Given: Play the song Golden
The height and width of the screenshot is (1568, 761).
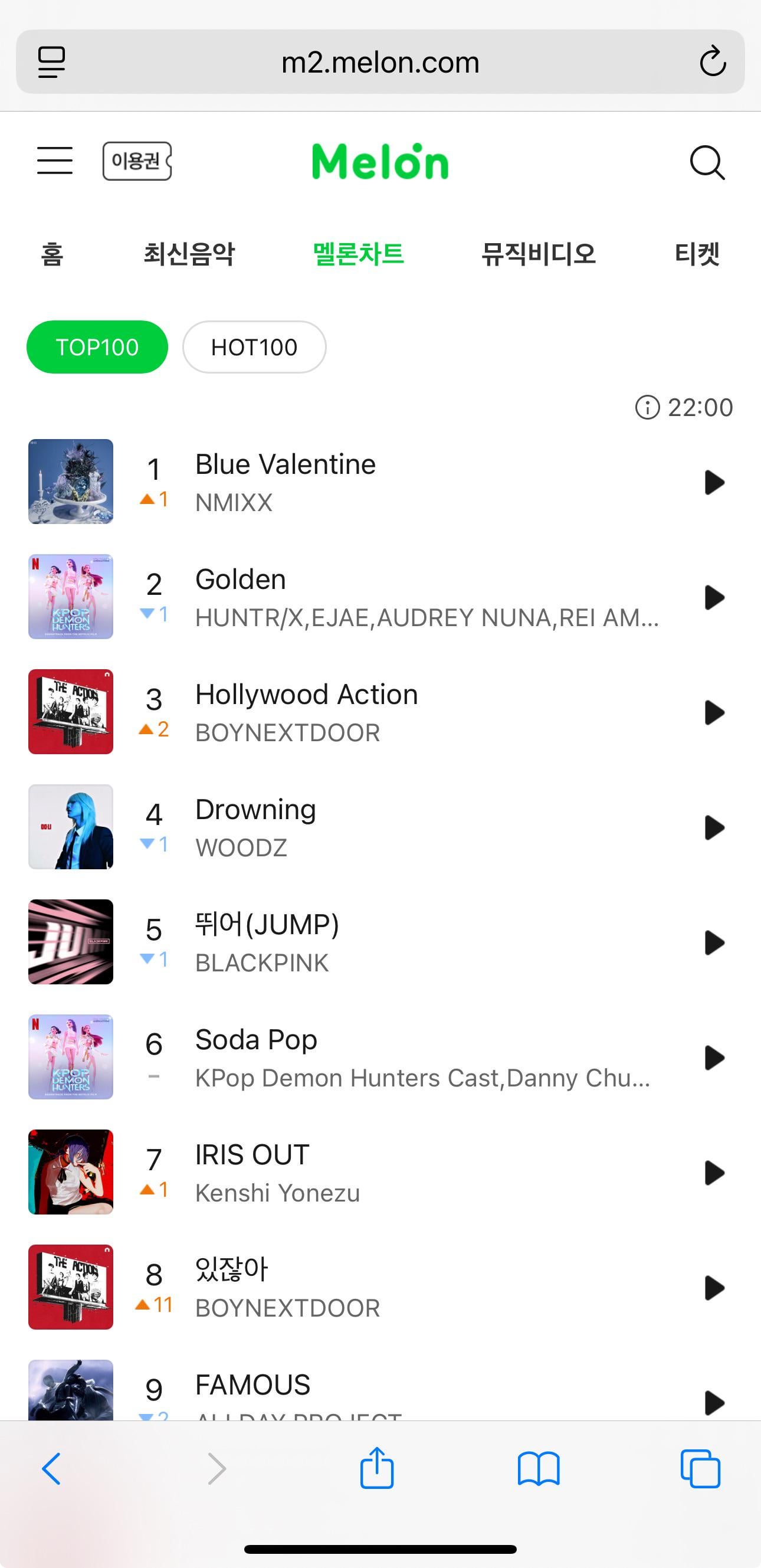Looking at the screenshot, I should pos(714,597).
